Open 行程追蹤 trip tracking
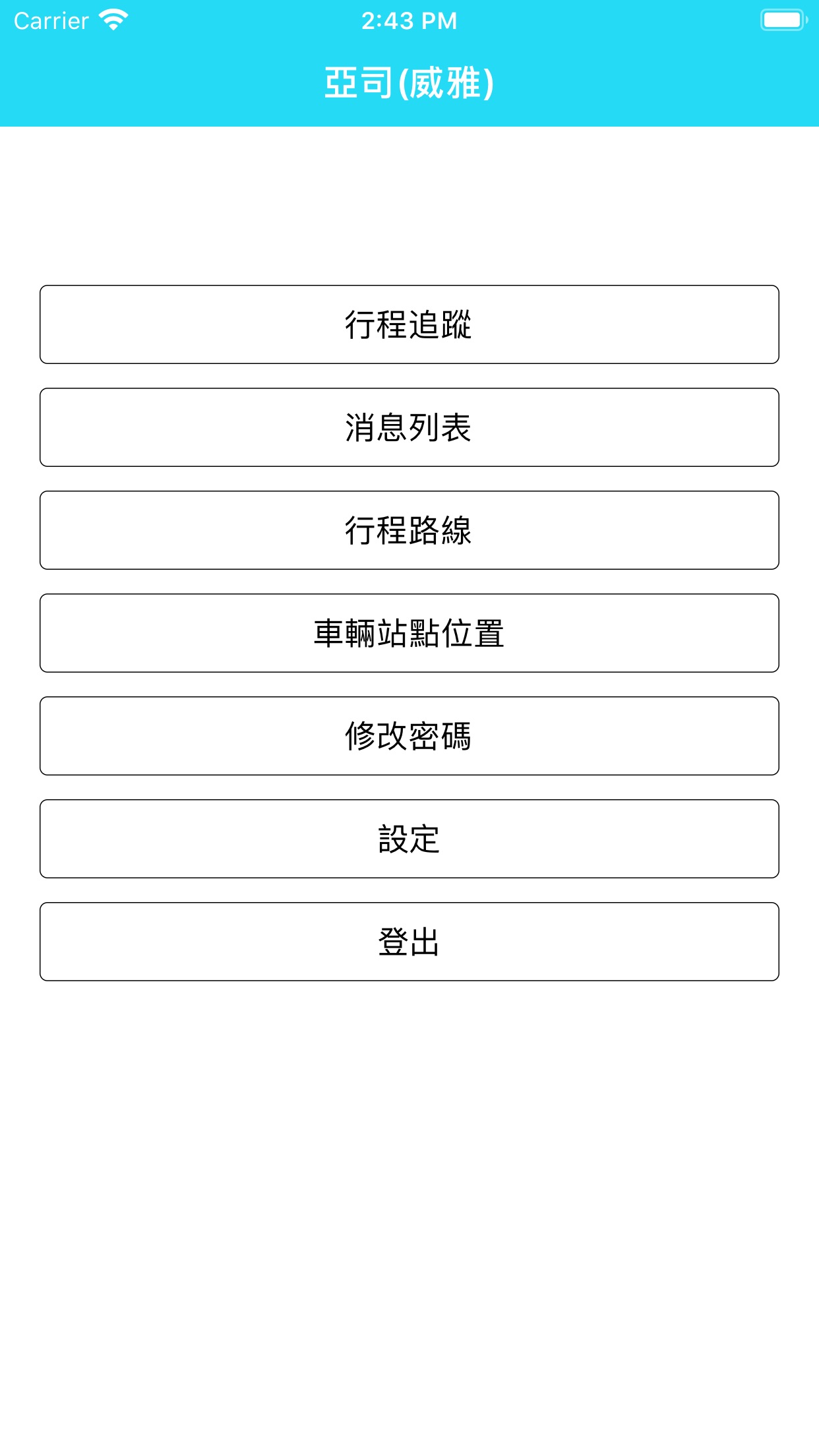819x1456 pixels. (x=409, y=324)
